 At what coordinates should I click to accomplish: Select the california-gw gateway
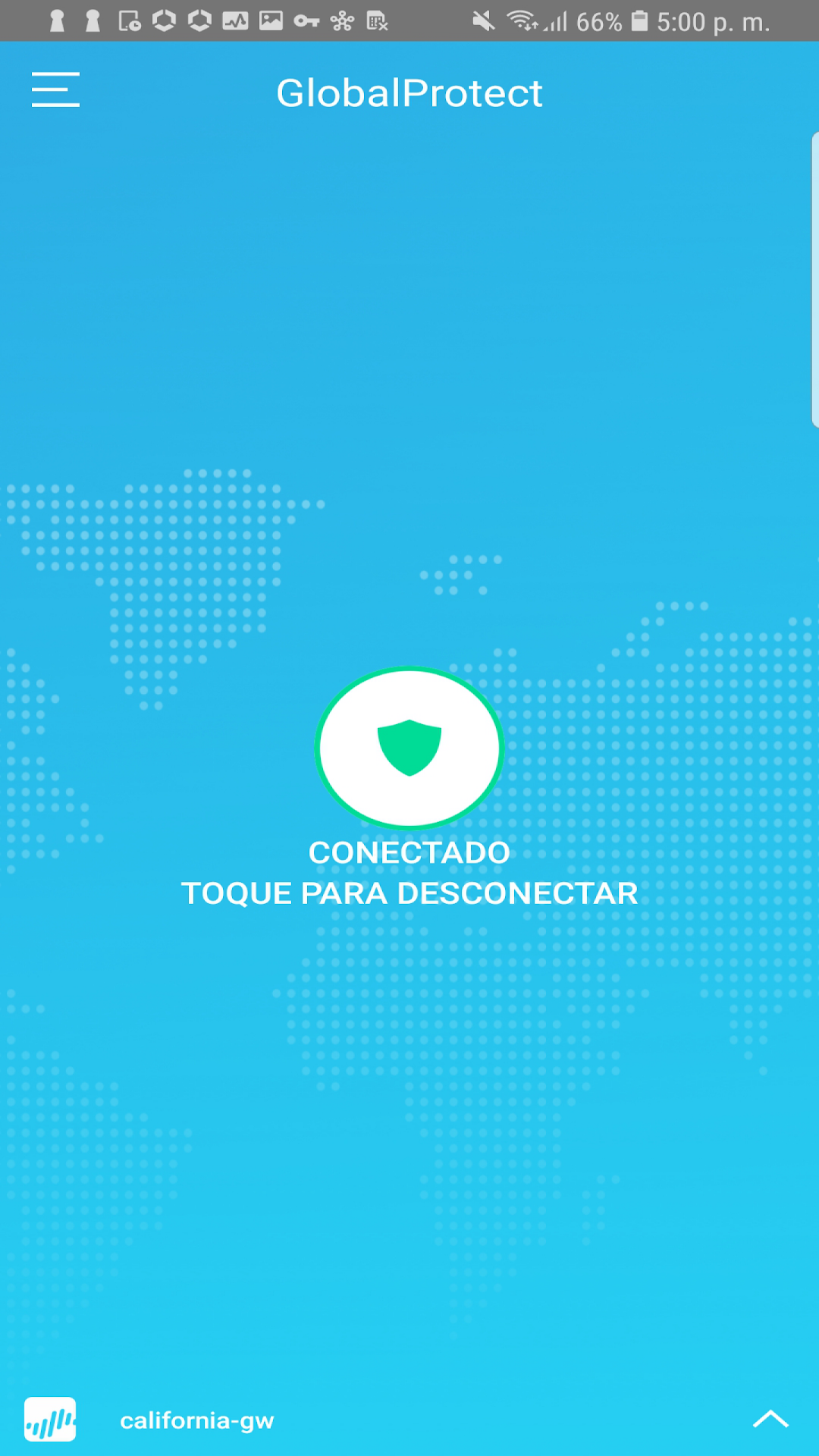(197, 1420)
